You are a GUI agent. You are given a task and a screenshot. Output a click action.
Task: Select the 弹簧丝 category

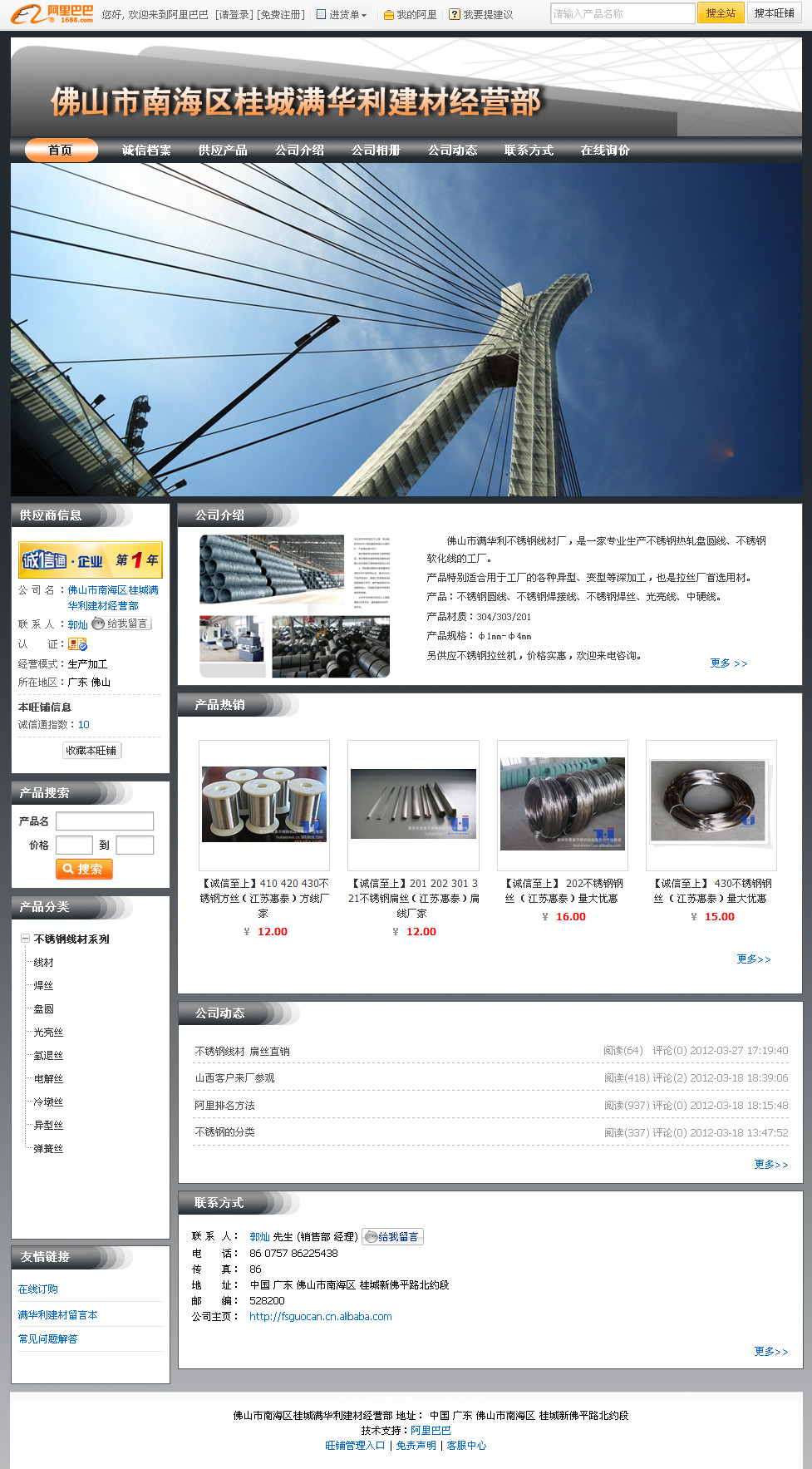[x=48, y=1149]
